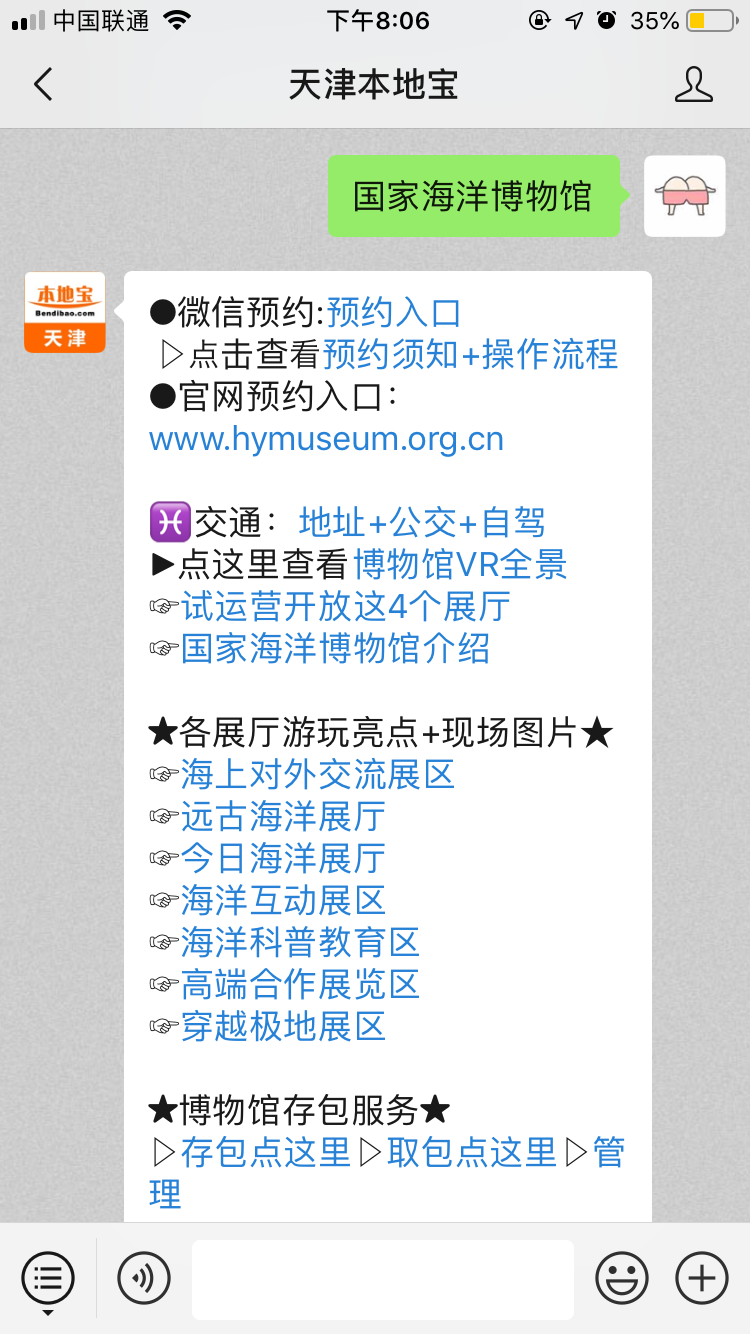Open the 今日海洋展厅 link
Screen dimensions: 750x1334
click(283, 859)
